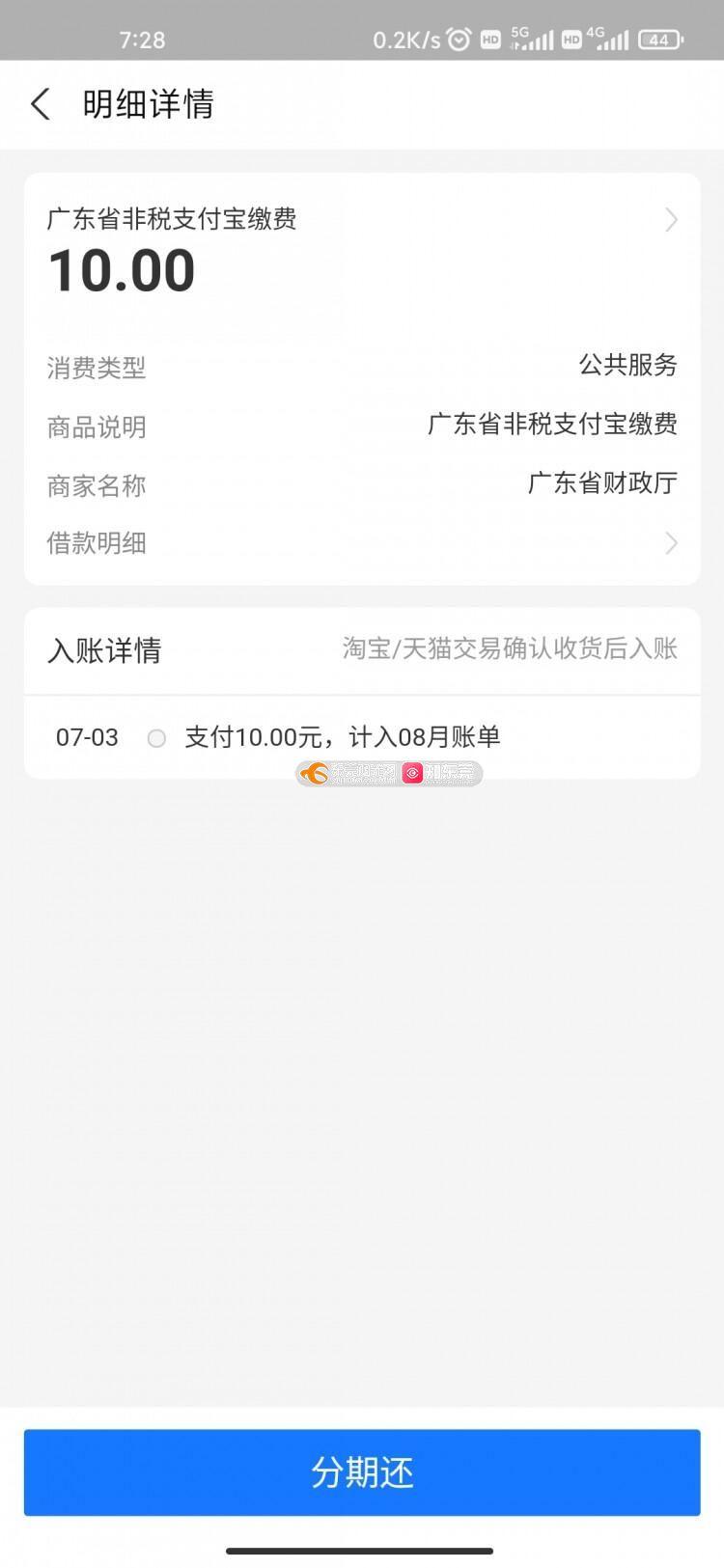Open the 借款明细 row
724x1568 pixels.
(362, 543)
